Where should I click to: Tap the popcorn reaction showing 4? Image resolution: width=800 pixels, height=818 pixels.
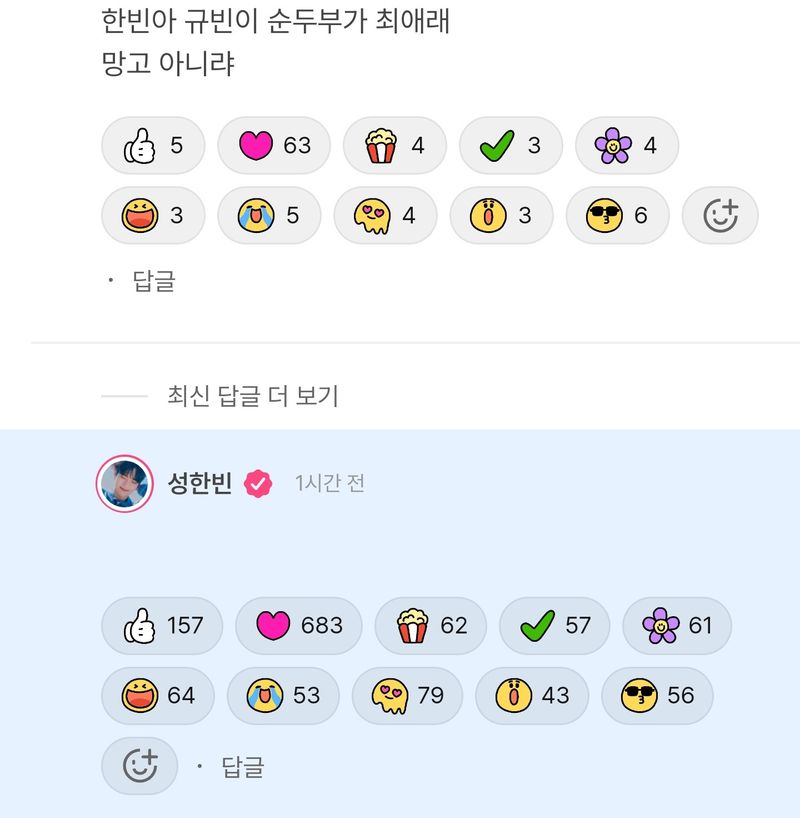pyautogui.click(x=395, y=146)
